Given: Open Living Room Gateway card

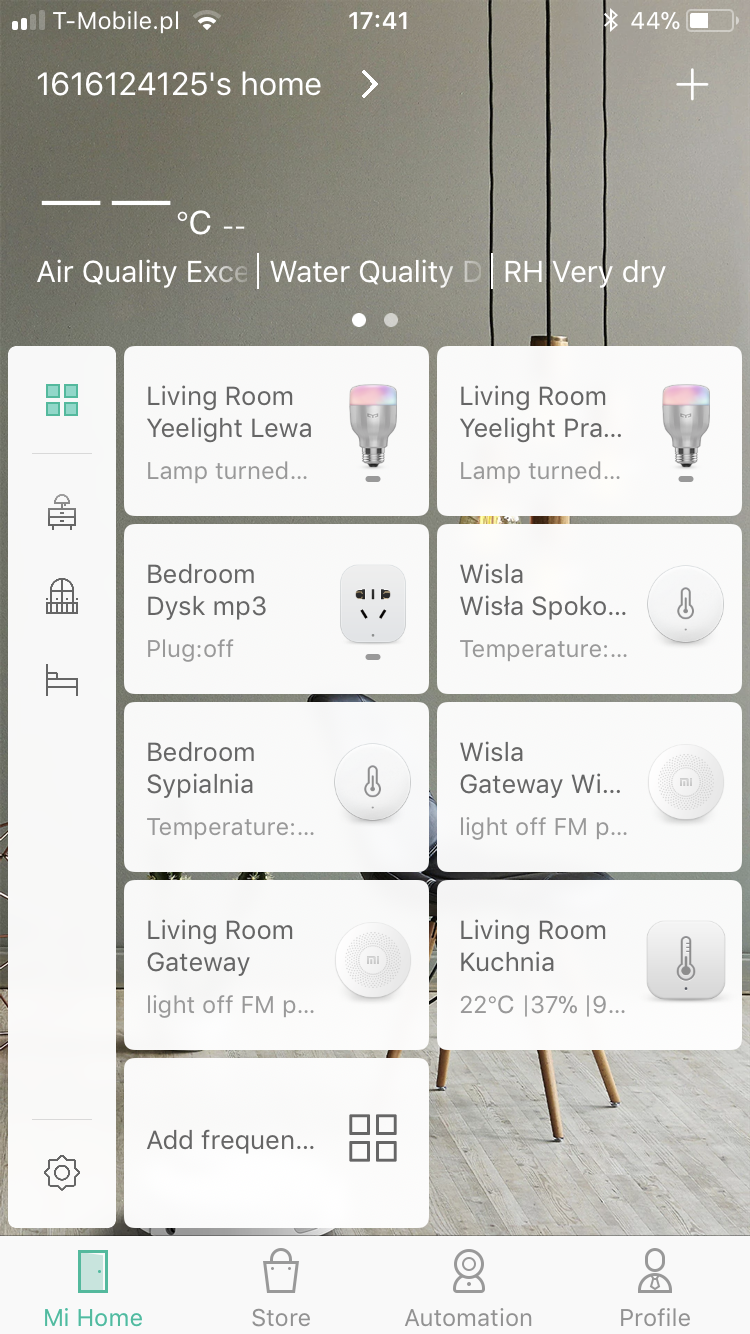Looking at the screenshot, I should (276, 965).
